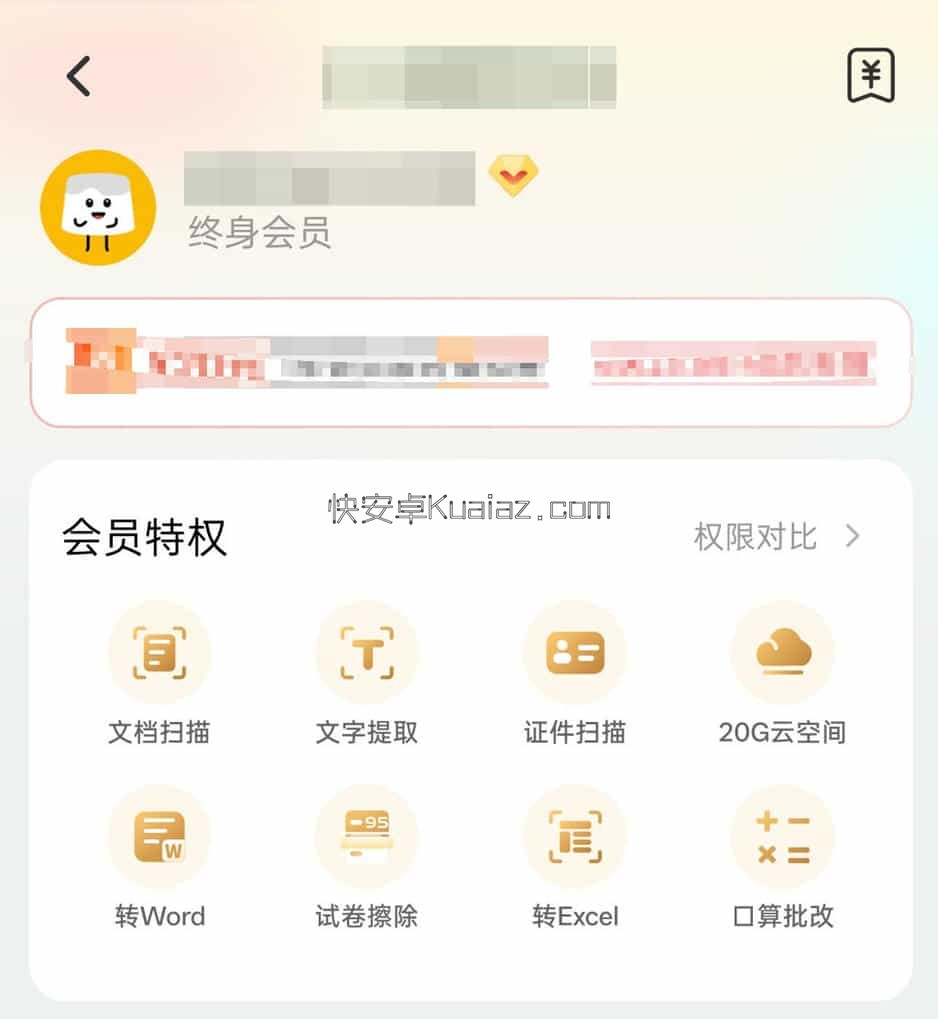Image resolution: width=938 pixels, height=1019 pixels.
Task: Tap the promotional banner strip
Action: [x=469, y=360]
